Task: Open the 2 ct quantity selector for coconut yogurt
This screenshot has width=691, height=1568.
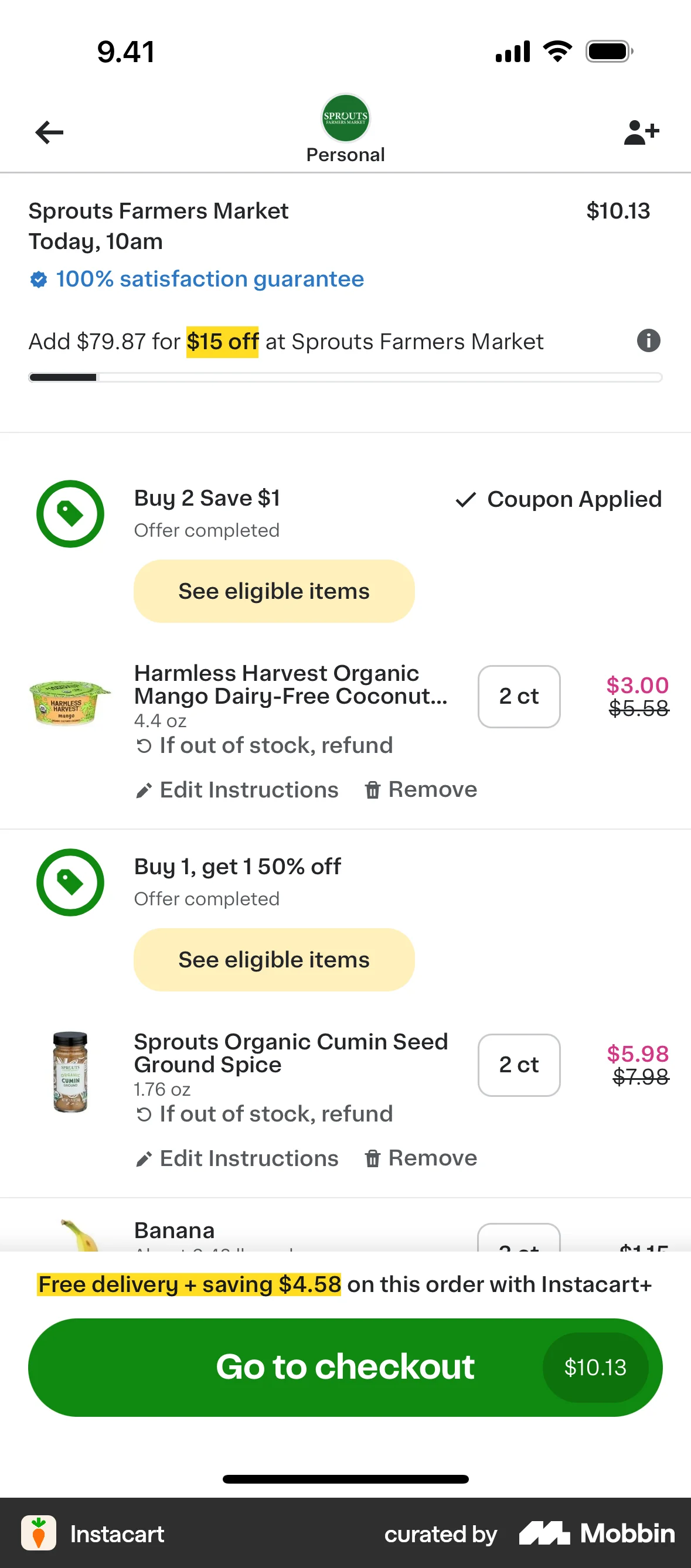Action: click(x=518, y=696)
